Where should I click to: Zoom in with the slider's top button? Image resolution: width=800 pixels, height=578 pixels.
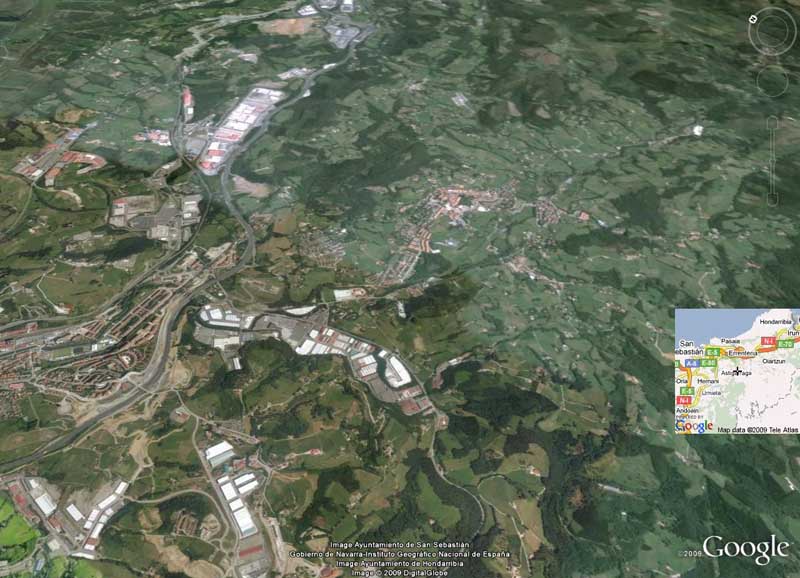pyautogui.click(x=772, y=121)
